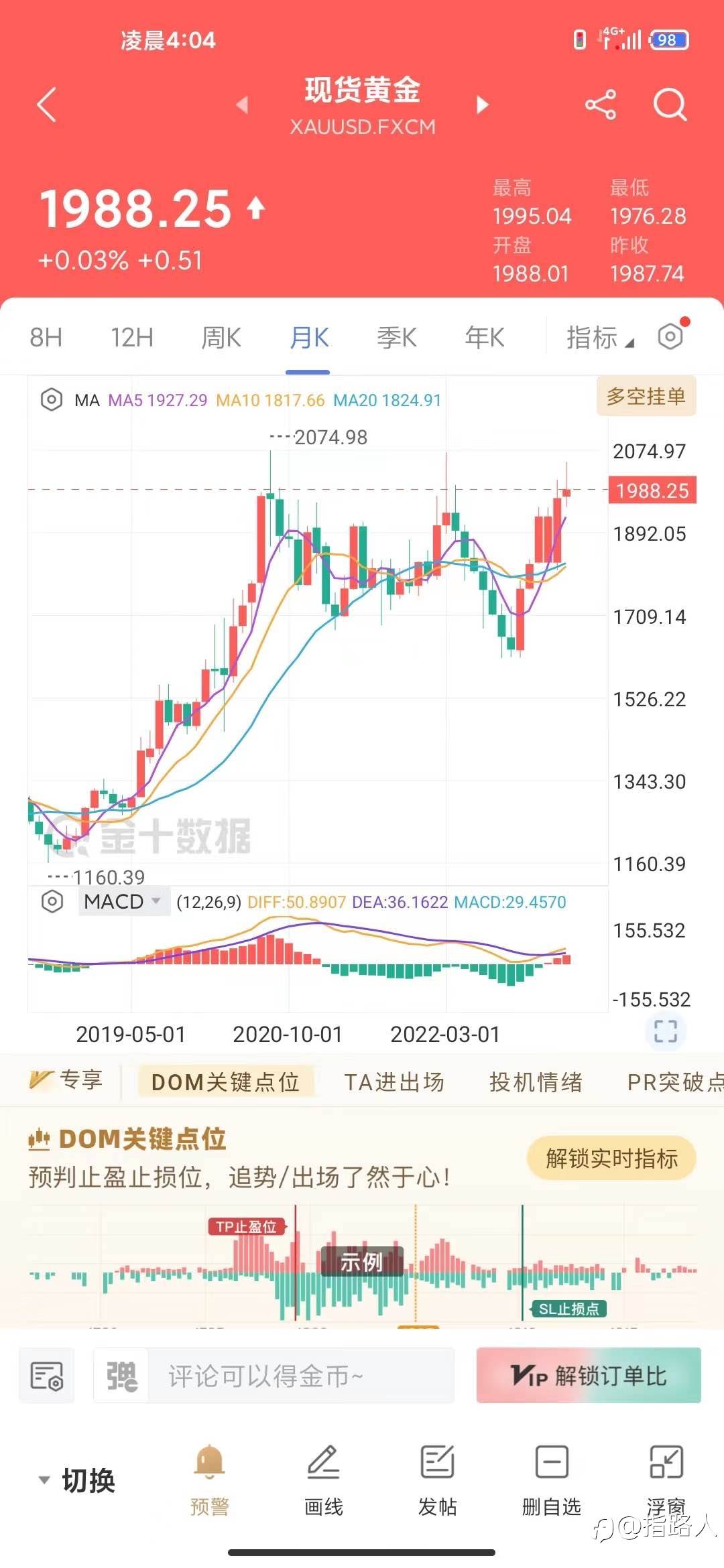Screen dimensions: 724x1568
Task: Open chart settings hexagon icon
Action: click(670, 336)
